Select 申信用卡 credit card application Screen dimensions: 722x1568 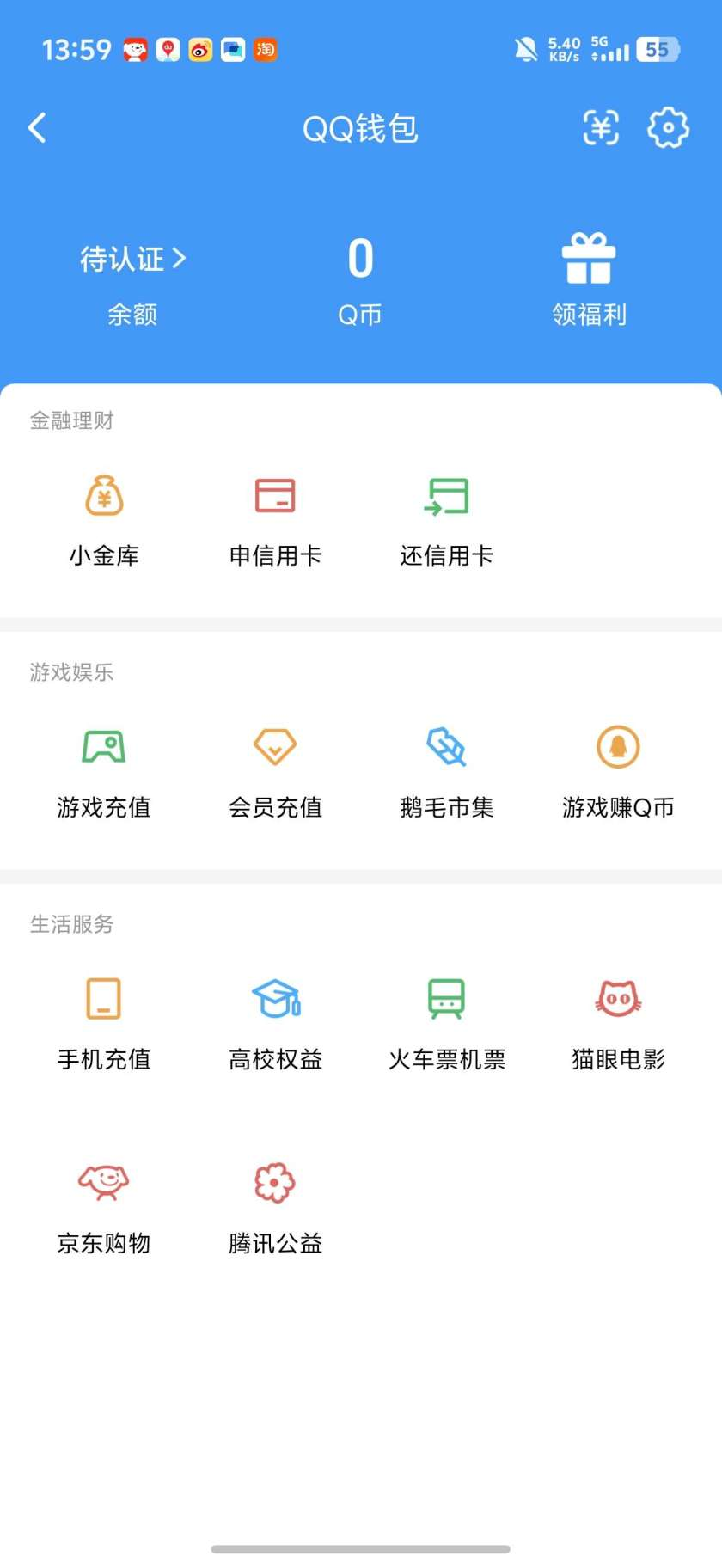274,516
